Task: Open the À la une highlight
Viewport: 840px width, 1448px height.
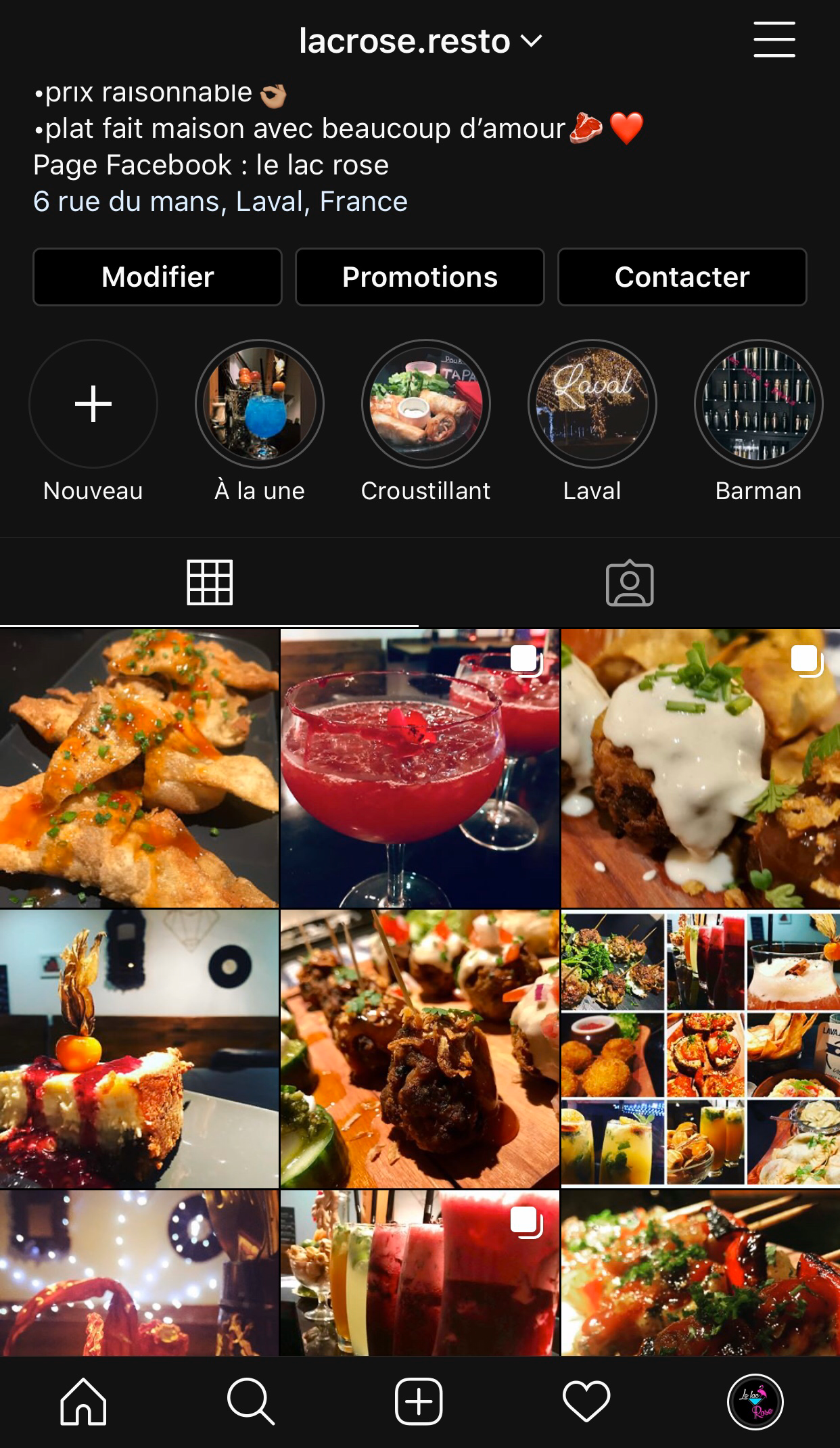Action: (260, 404)
